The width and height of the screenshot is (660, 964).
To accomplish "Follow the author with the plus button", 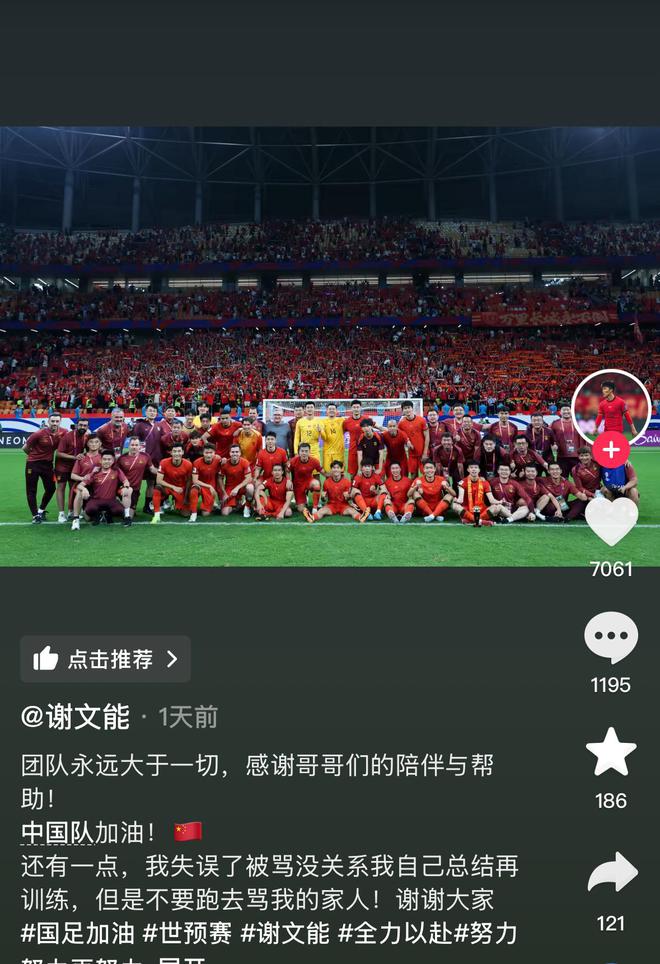I will [x=611, y=450].
